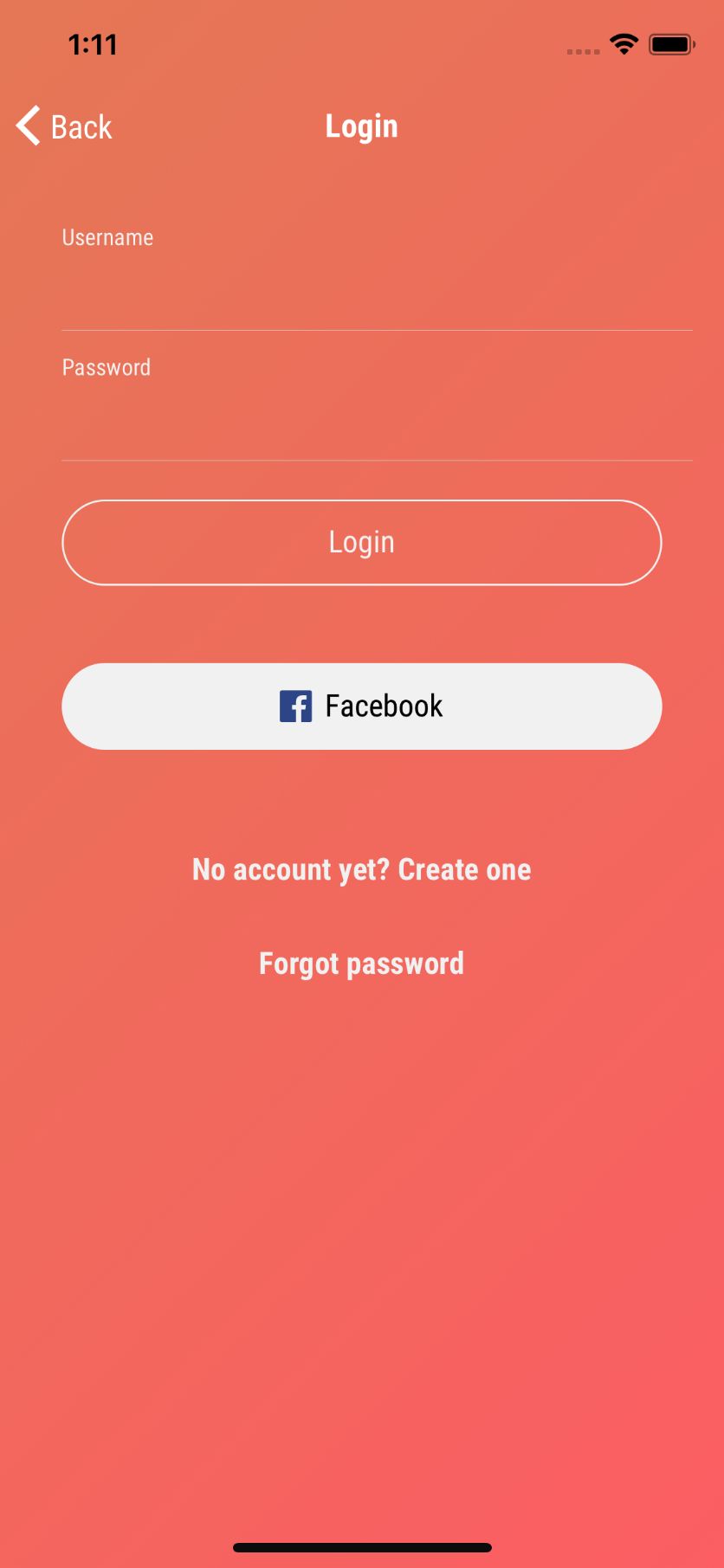
Task: Open Forgot password
Action: point(362,964)
